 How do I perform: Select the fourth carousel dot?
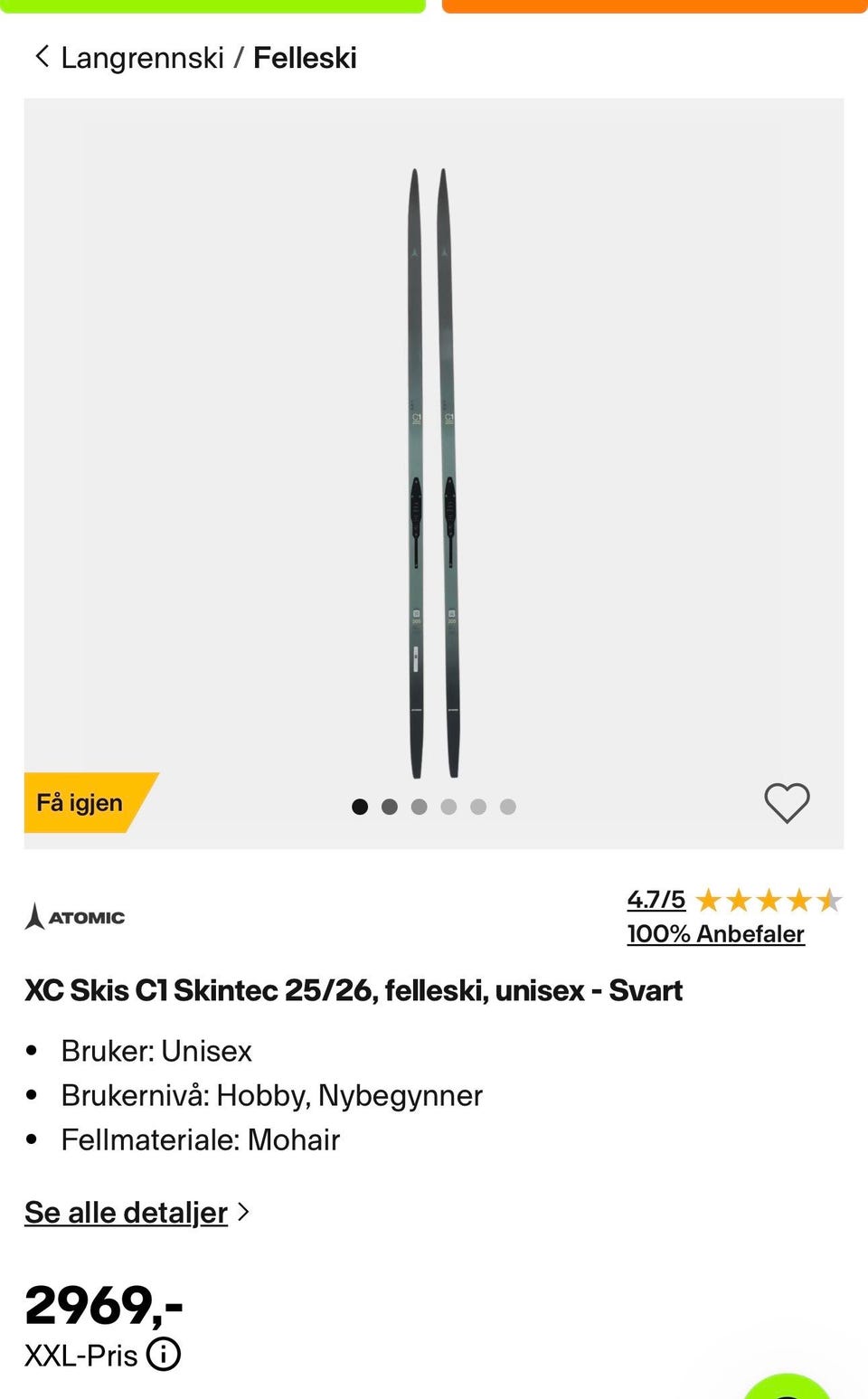point(448,807)
